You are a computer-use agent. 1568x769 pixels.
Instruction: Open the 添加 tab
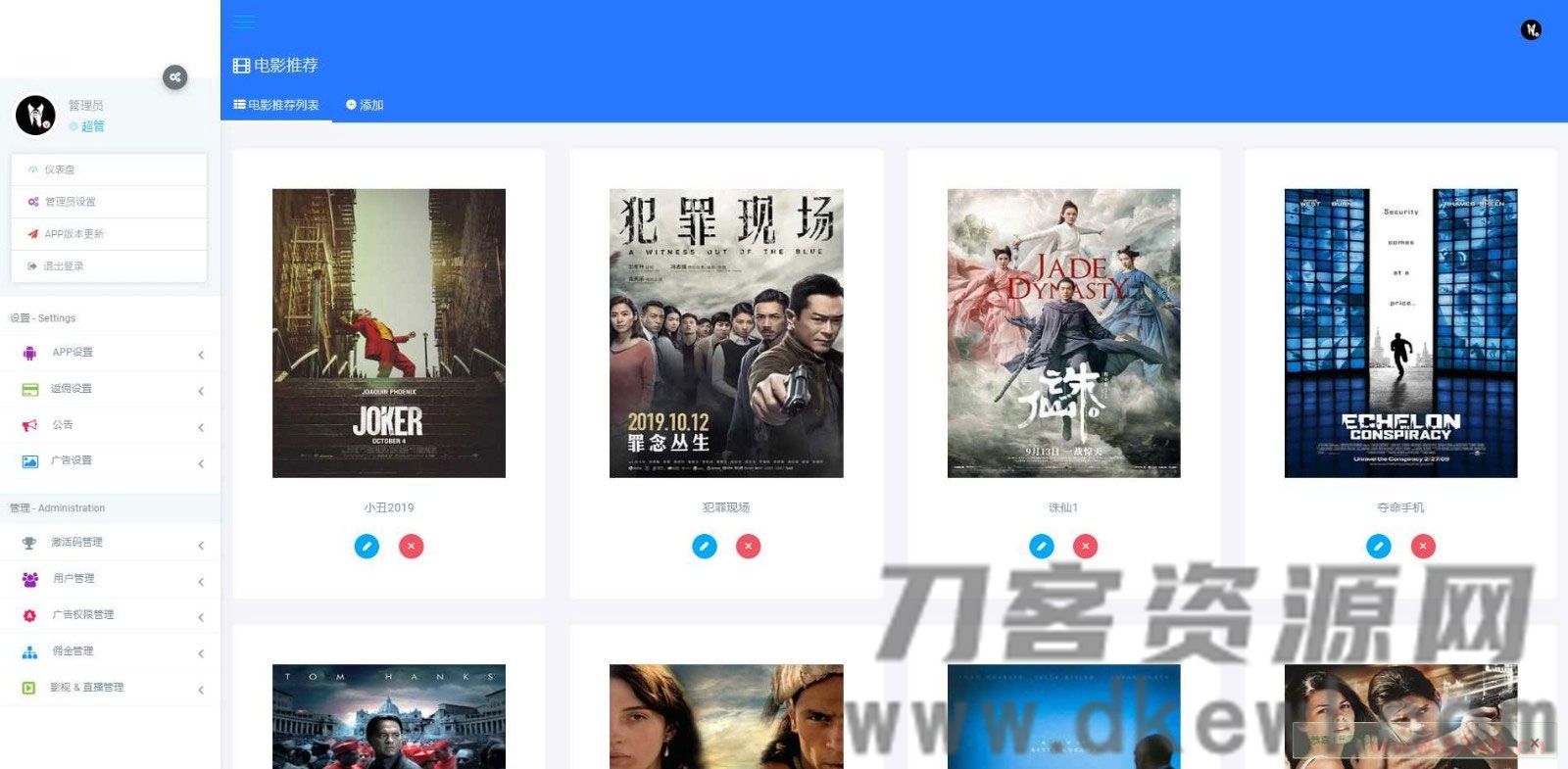point(365,105)
